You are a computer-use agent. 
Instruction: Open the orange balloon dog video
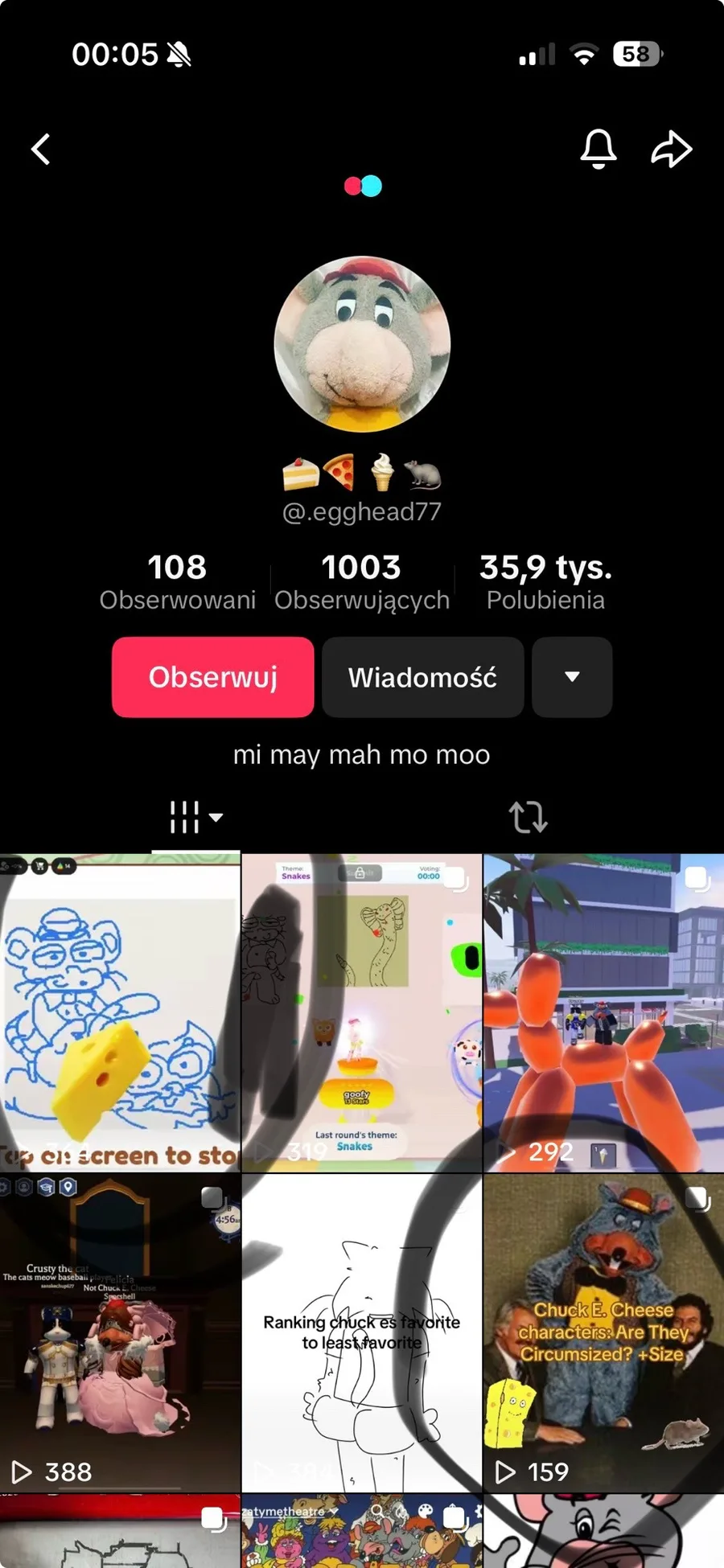click(604, 1013)
